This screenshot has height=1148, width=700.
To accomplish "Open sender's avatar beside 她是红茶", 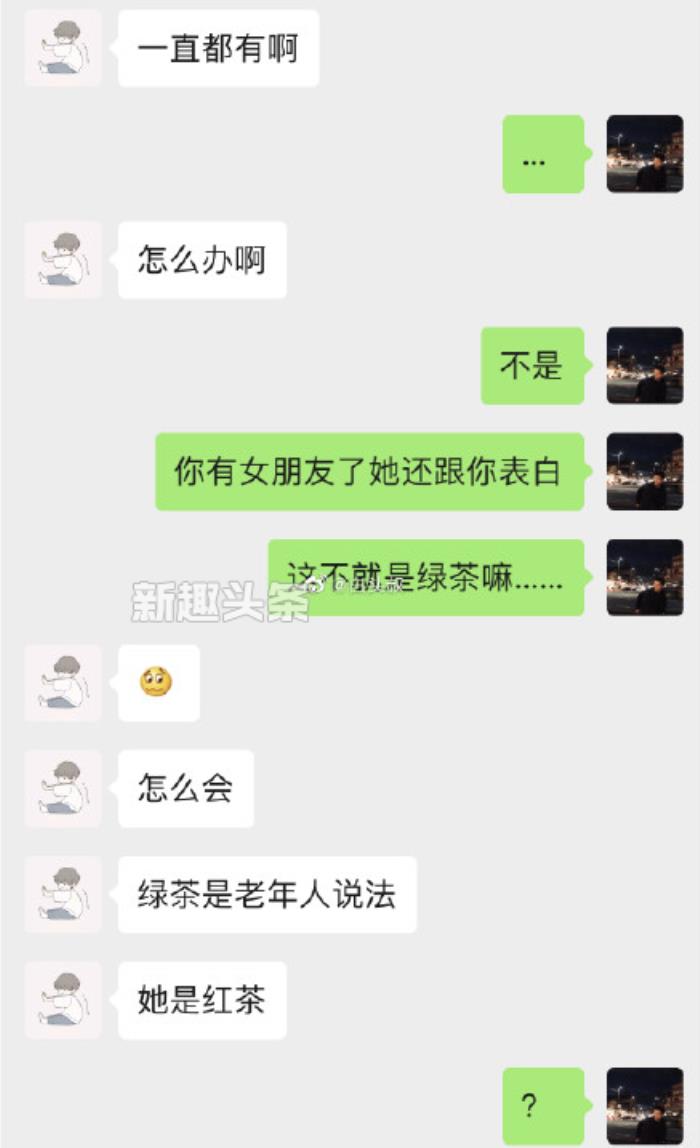I will pos(63,1000).
